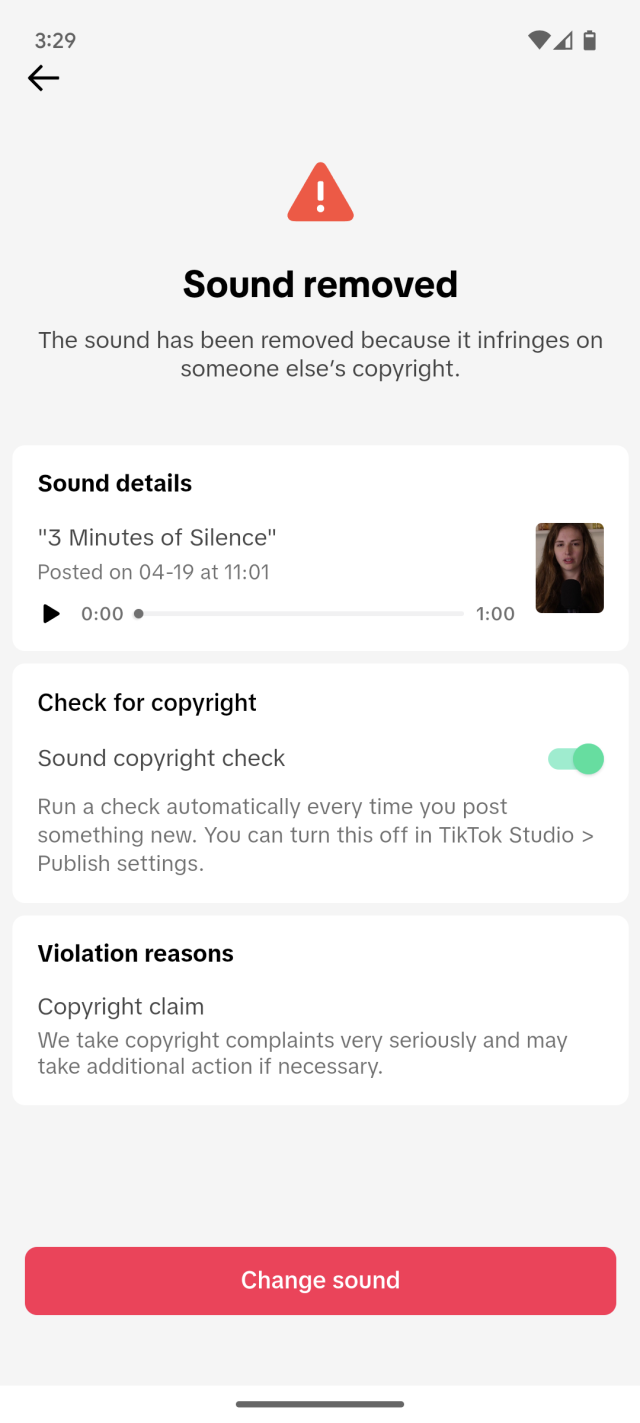
Task: Open the video thumbnail in Sound details
Action: pyautogui.click(x=569, y=568)
